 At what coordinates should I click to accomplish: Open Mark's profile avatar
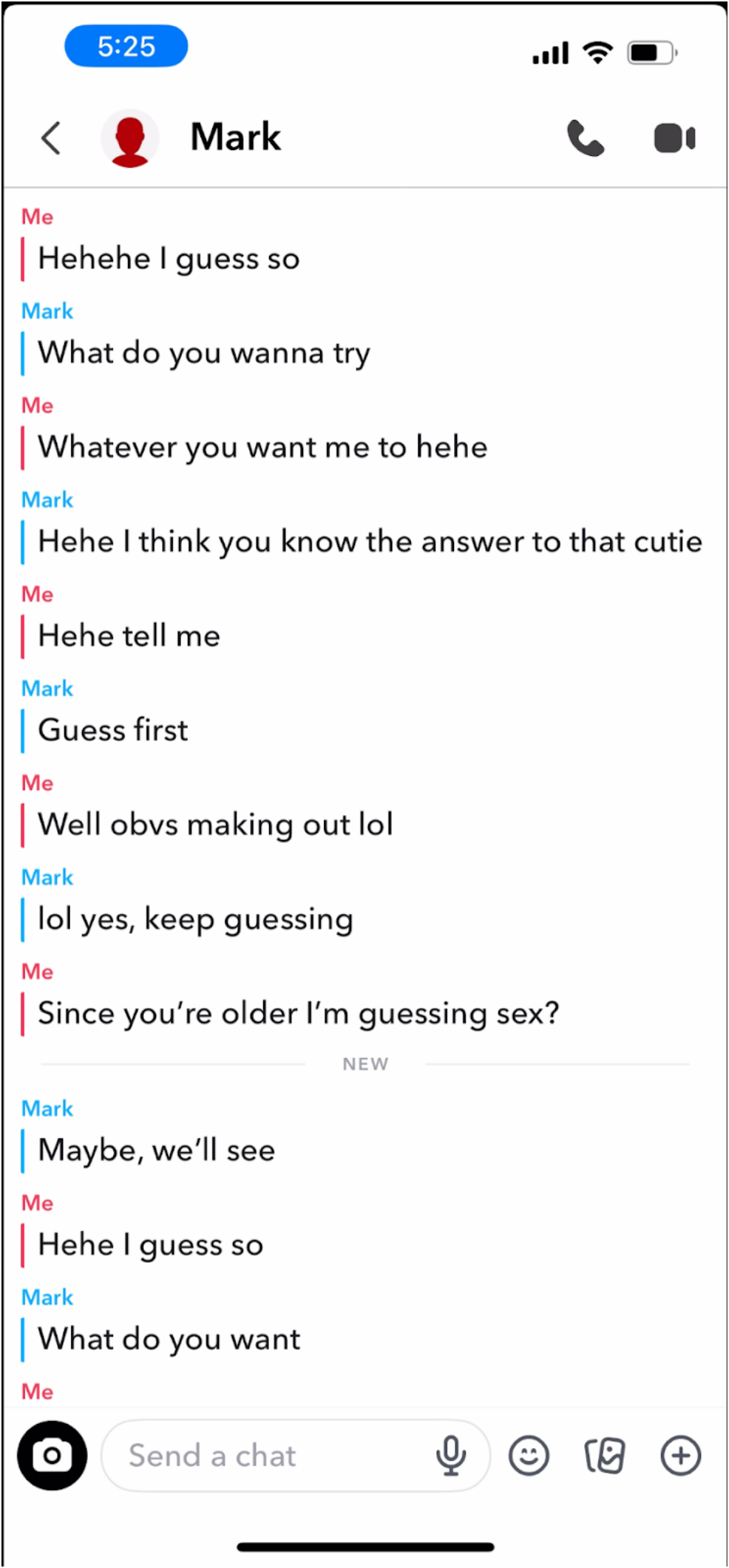[x=130, y=138]
